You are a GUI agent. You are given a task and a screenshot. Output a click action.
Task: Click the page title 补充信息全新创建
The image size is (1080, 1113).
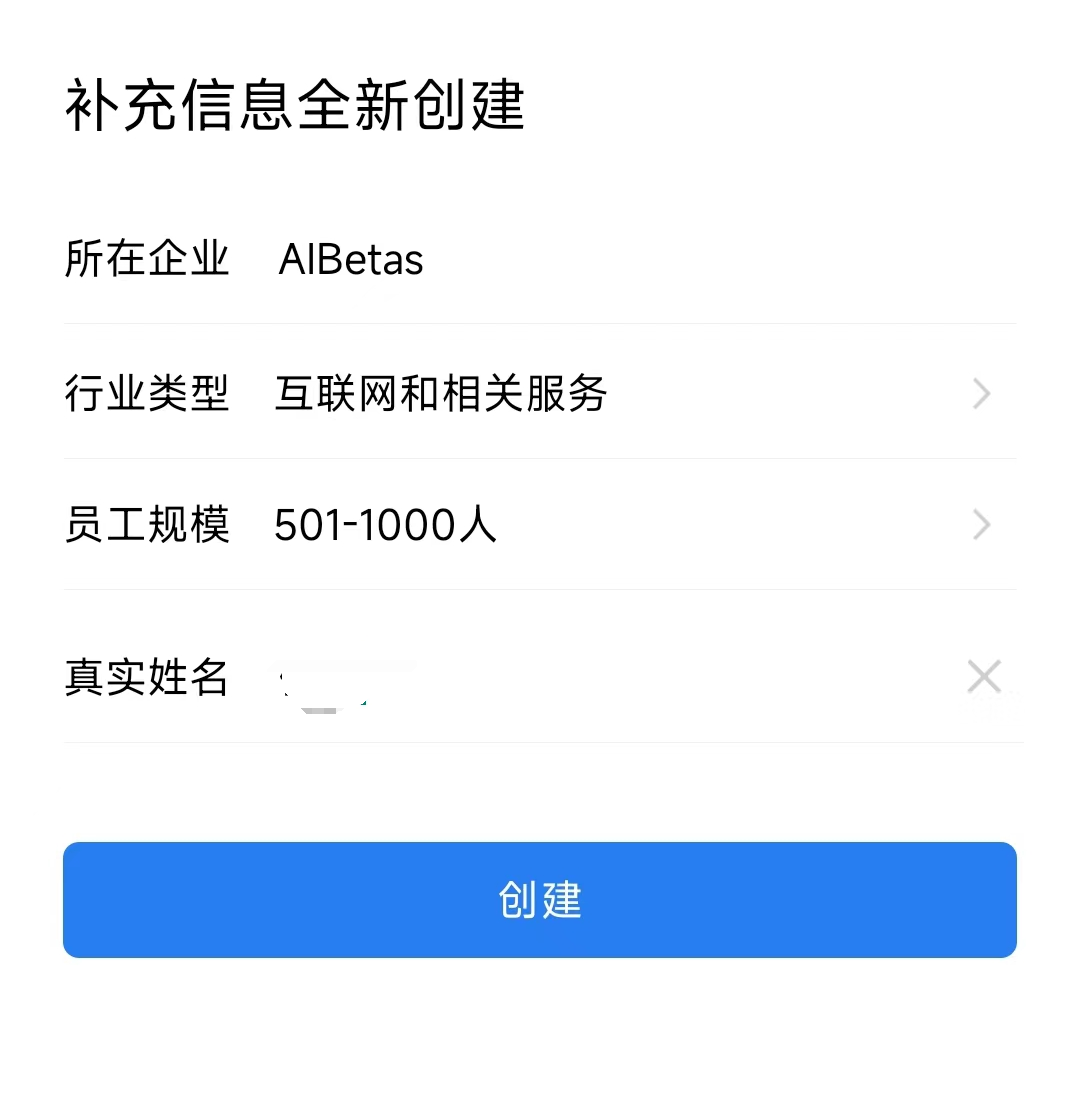tap(296, 103)
